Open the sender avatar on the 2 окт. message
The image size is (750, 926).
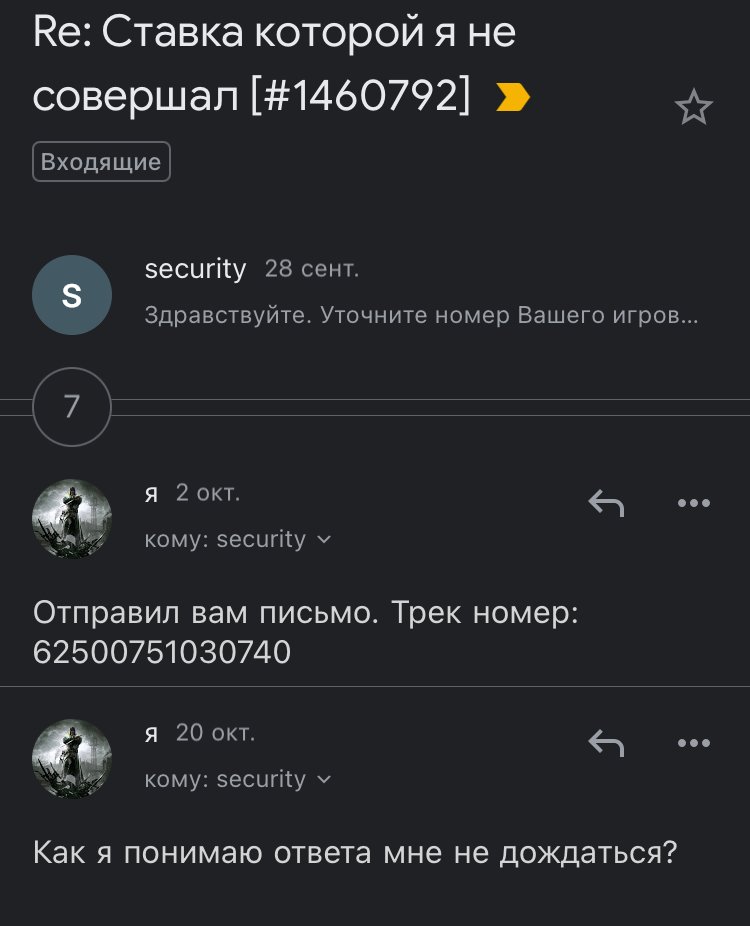pos(71,518)
